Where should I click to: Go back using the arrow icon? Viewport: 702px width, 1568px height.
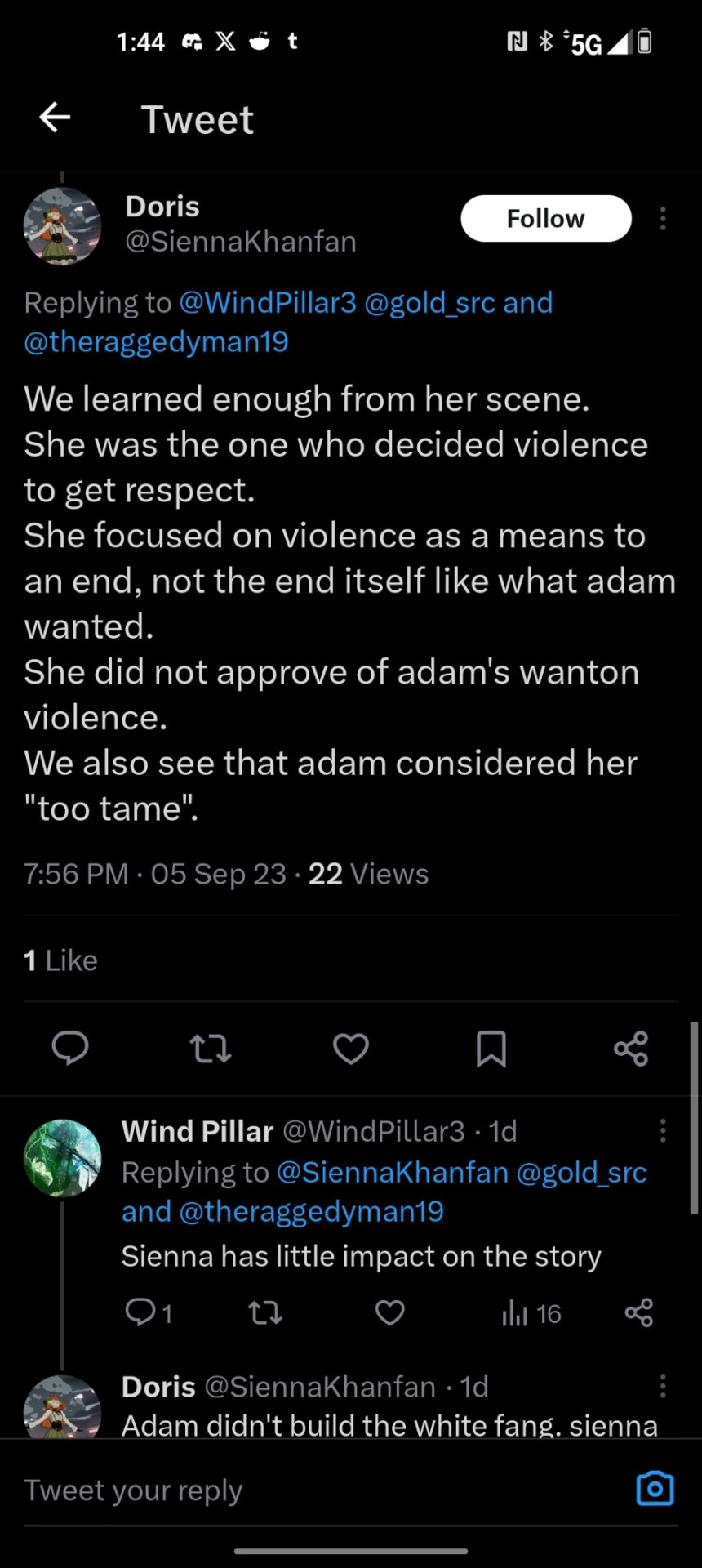pyautogui.click(x=55, y=118)
